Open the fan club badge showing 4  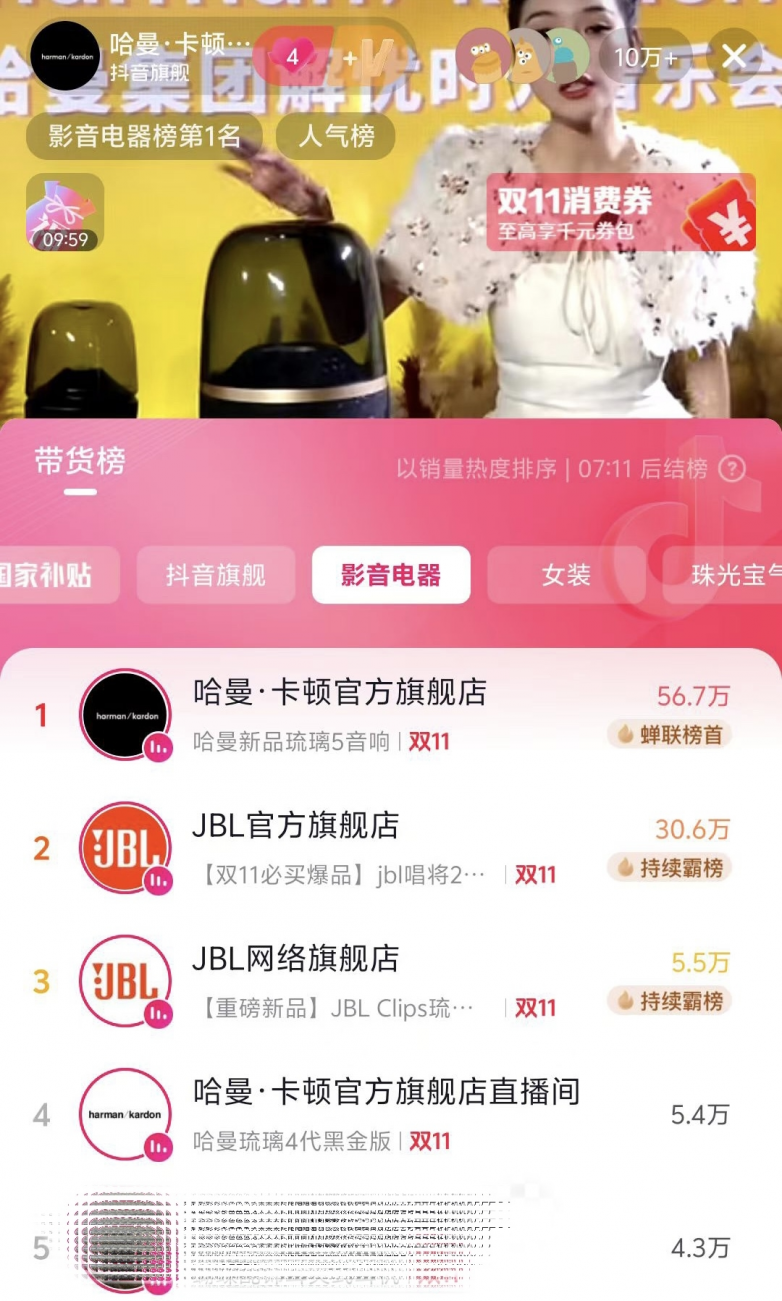point(293,57)
